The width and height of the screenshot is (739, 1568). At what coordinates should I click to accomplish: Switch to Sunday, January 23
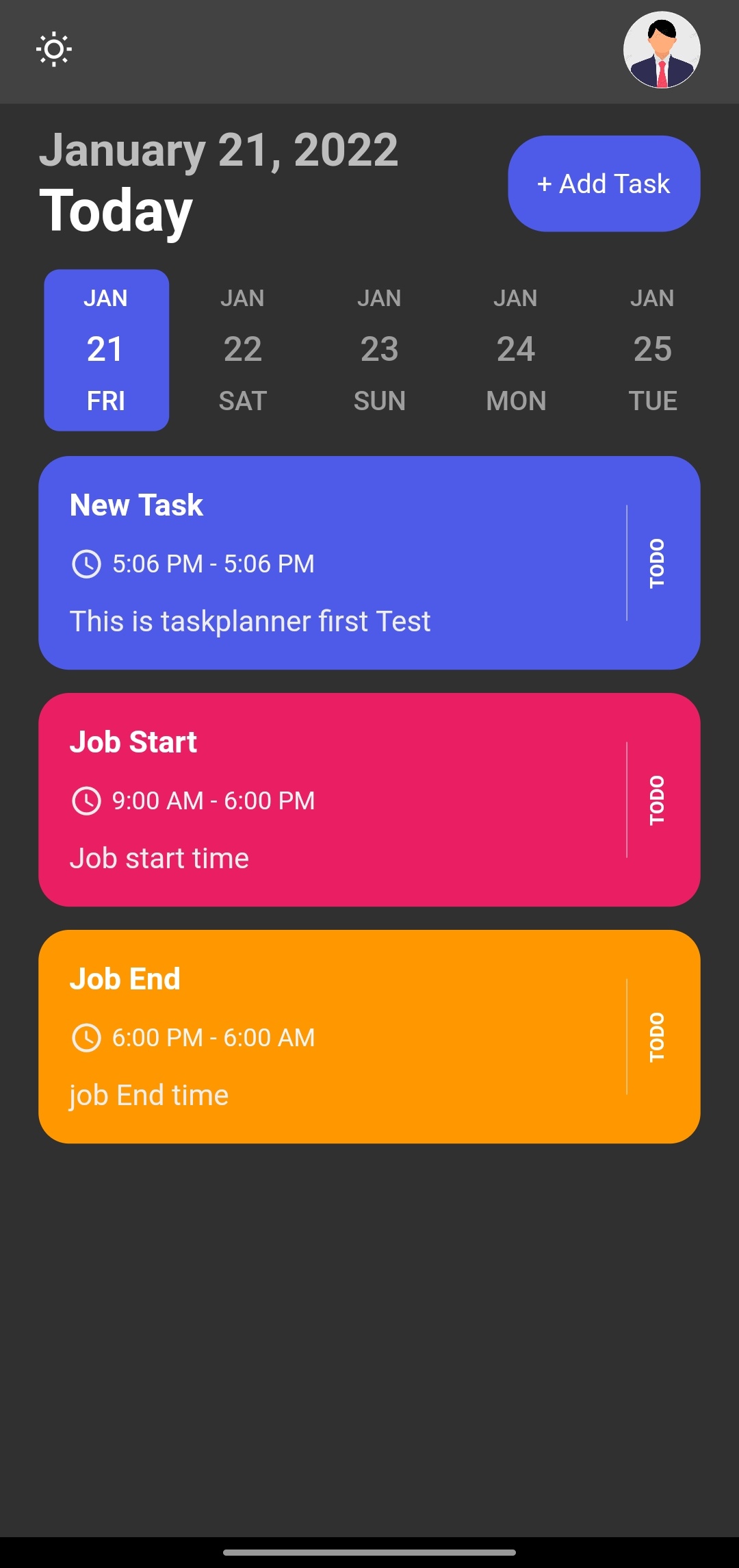(x=380, y=350)
